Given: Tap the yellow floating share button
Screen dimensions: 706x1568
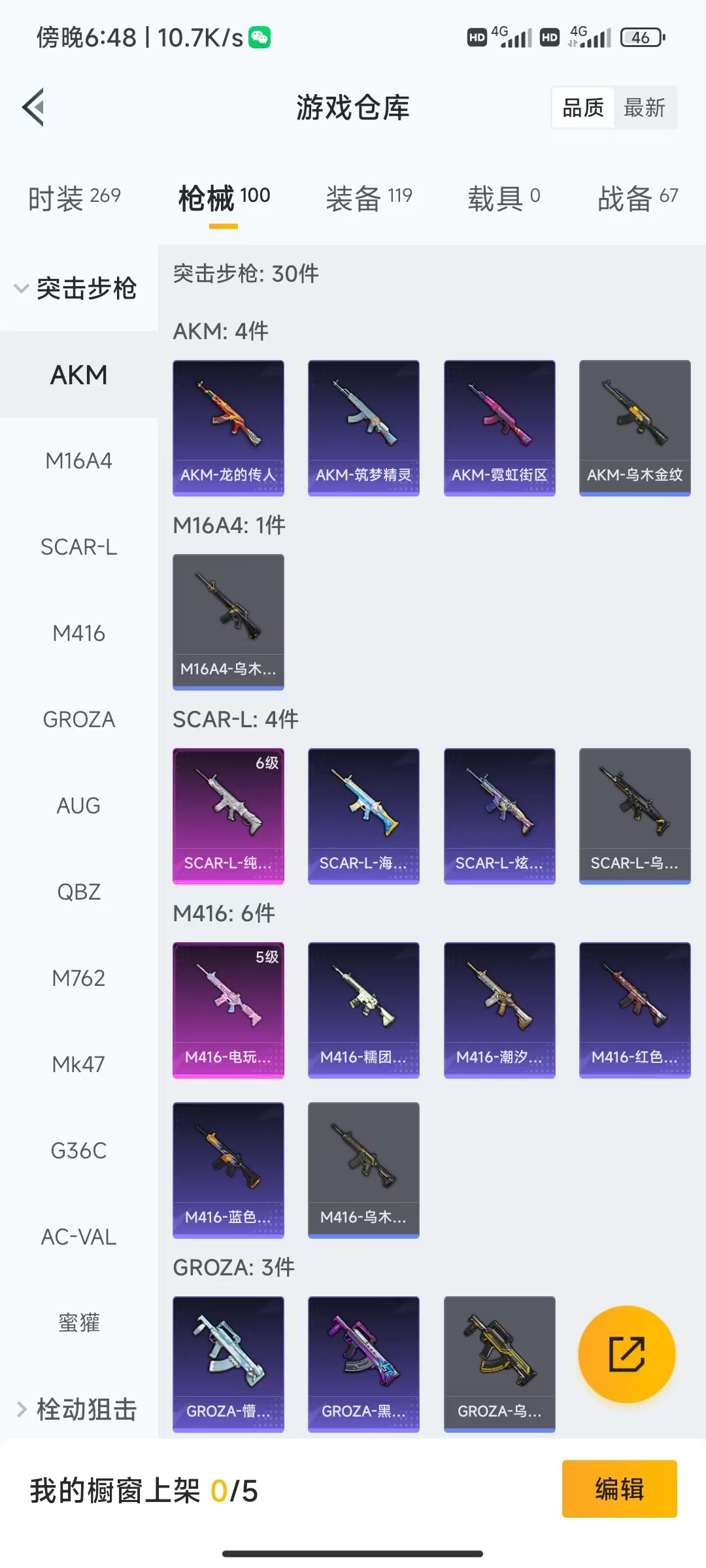Looking at the screenshot, I should click(x=626, y=1354).
